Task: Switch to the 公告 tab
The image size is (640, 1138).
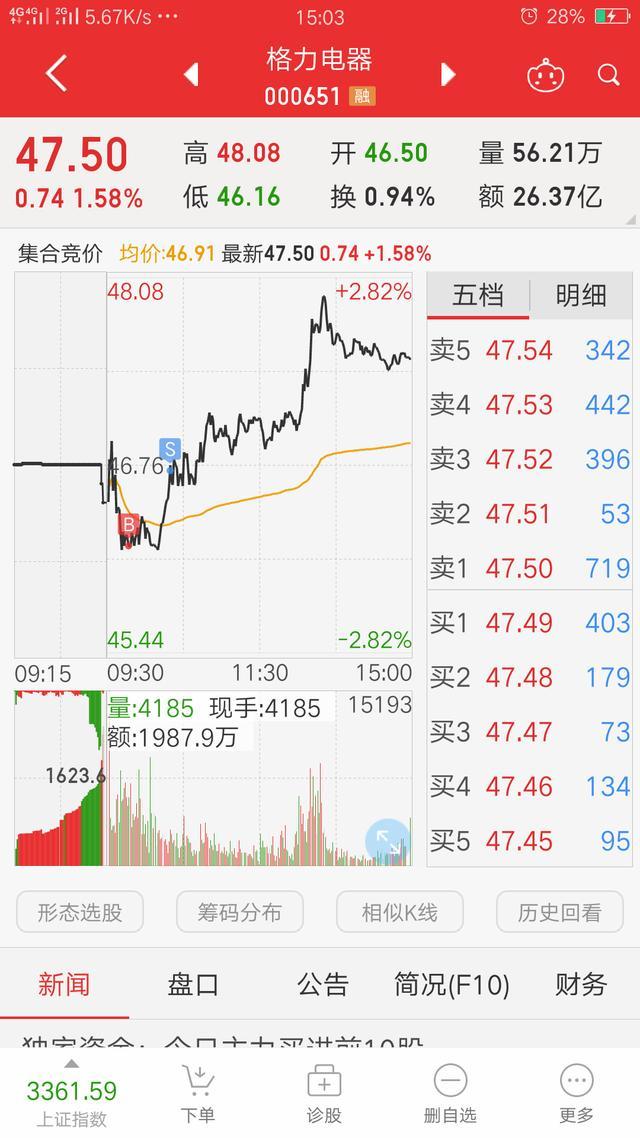Action: [322, 984]
